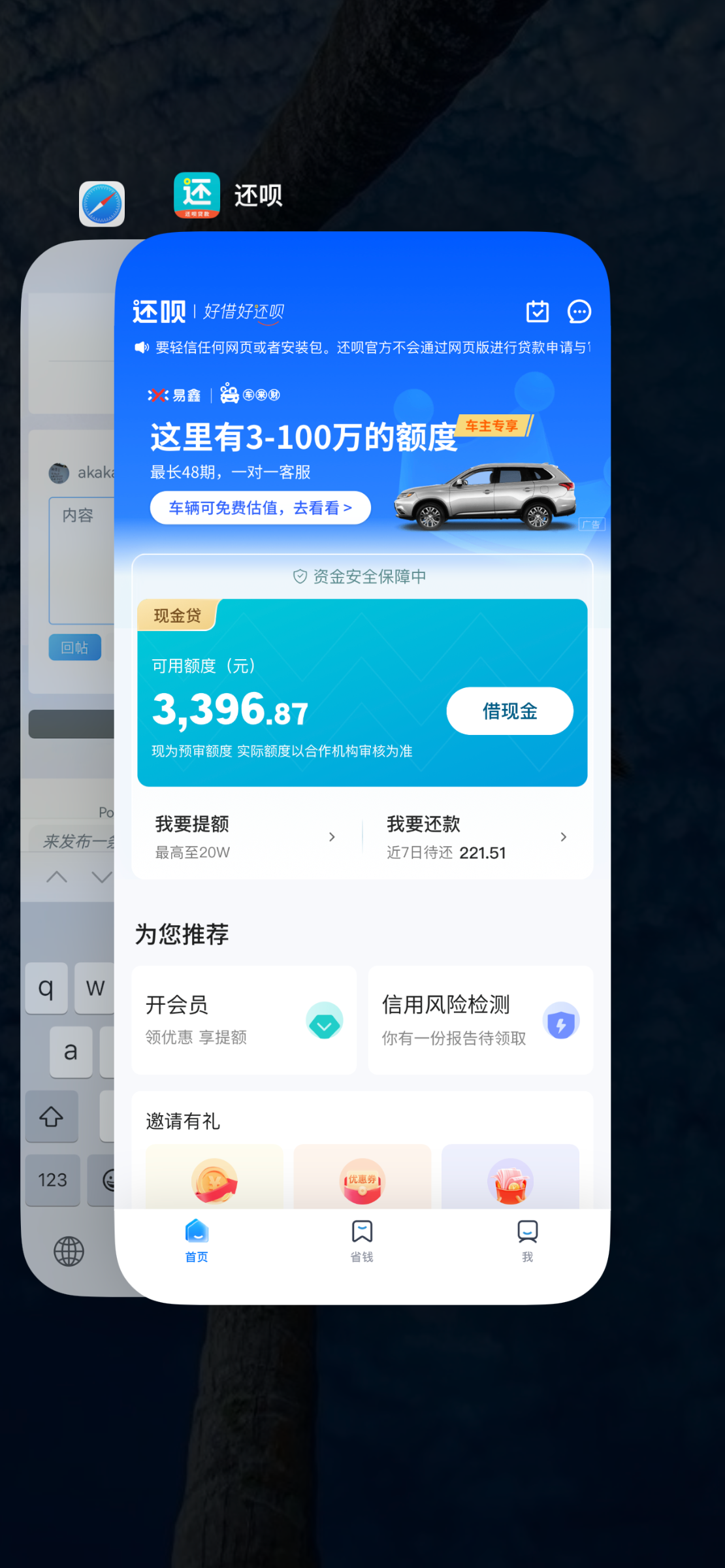Open the messages chat bubble icon
The height and width of the screenshot is (1568, 725).
pyautogui.click(x=579, y=312)
